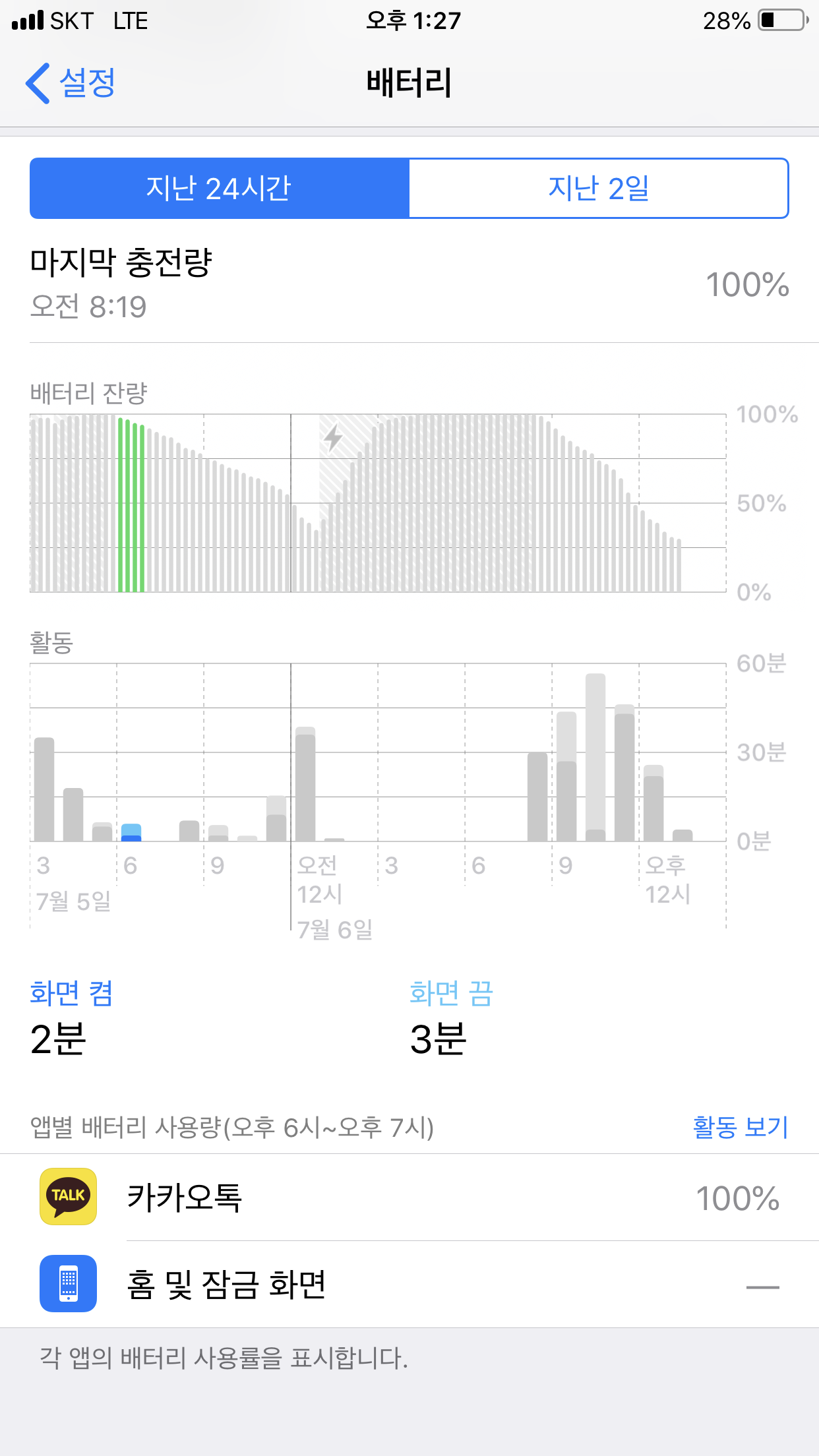Tap 활동 보기 to show activity

pyautogui.click(x=740, y=1127)
